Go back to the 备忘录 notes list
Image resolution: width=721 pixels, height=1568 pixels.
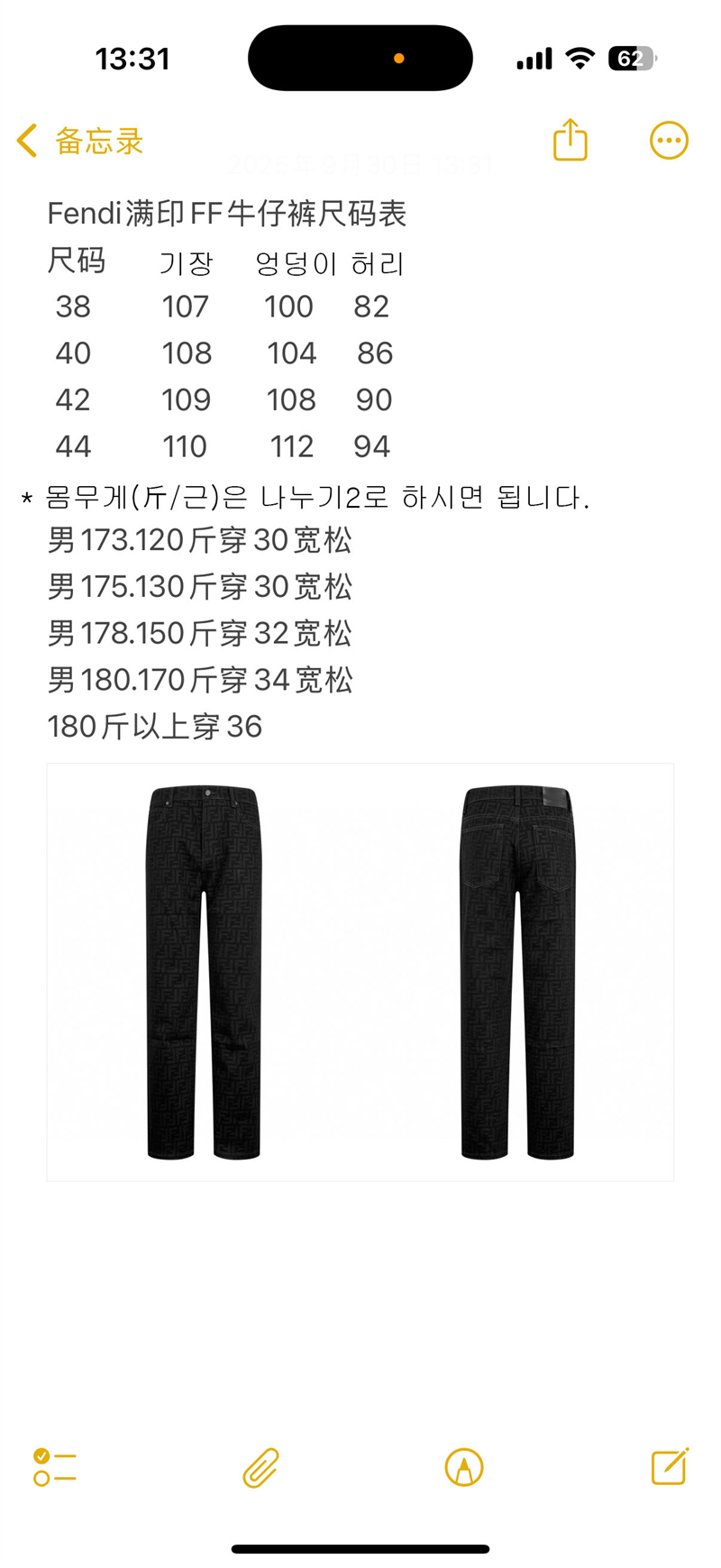click(x=79, y=142)
